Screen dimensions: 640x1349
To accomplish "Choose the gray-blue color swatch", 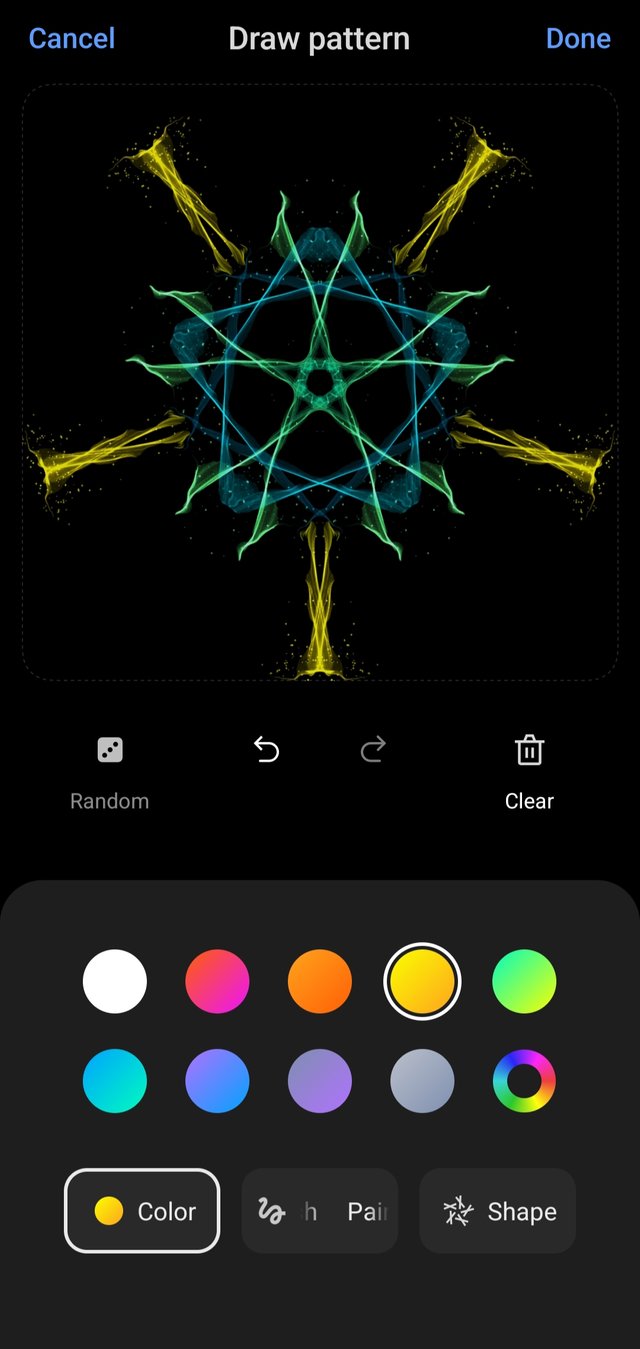I will 422,1081.
